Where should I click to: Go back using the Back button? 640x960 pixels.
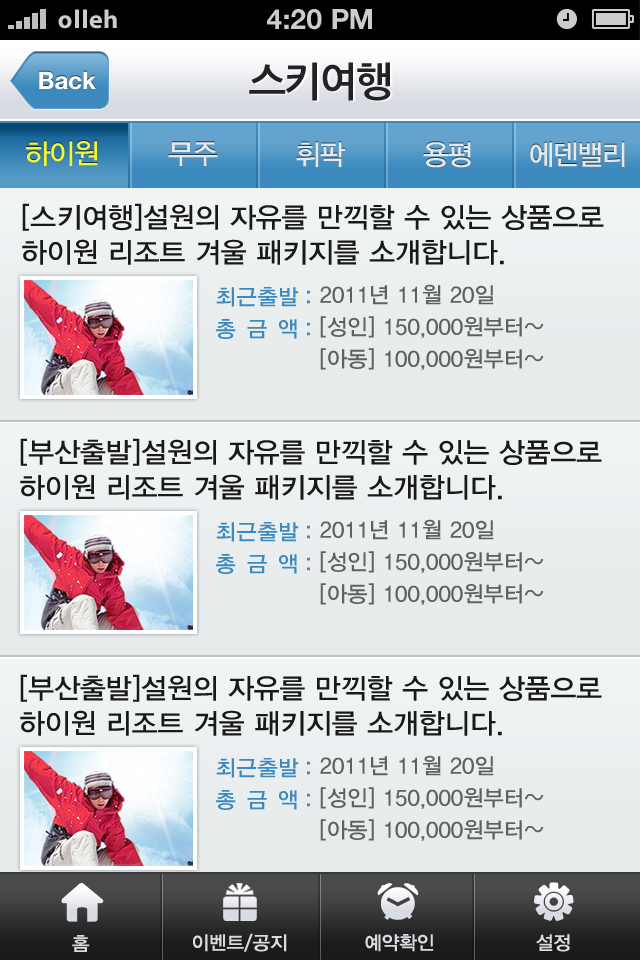pos(61,81)
